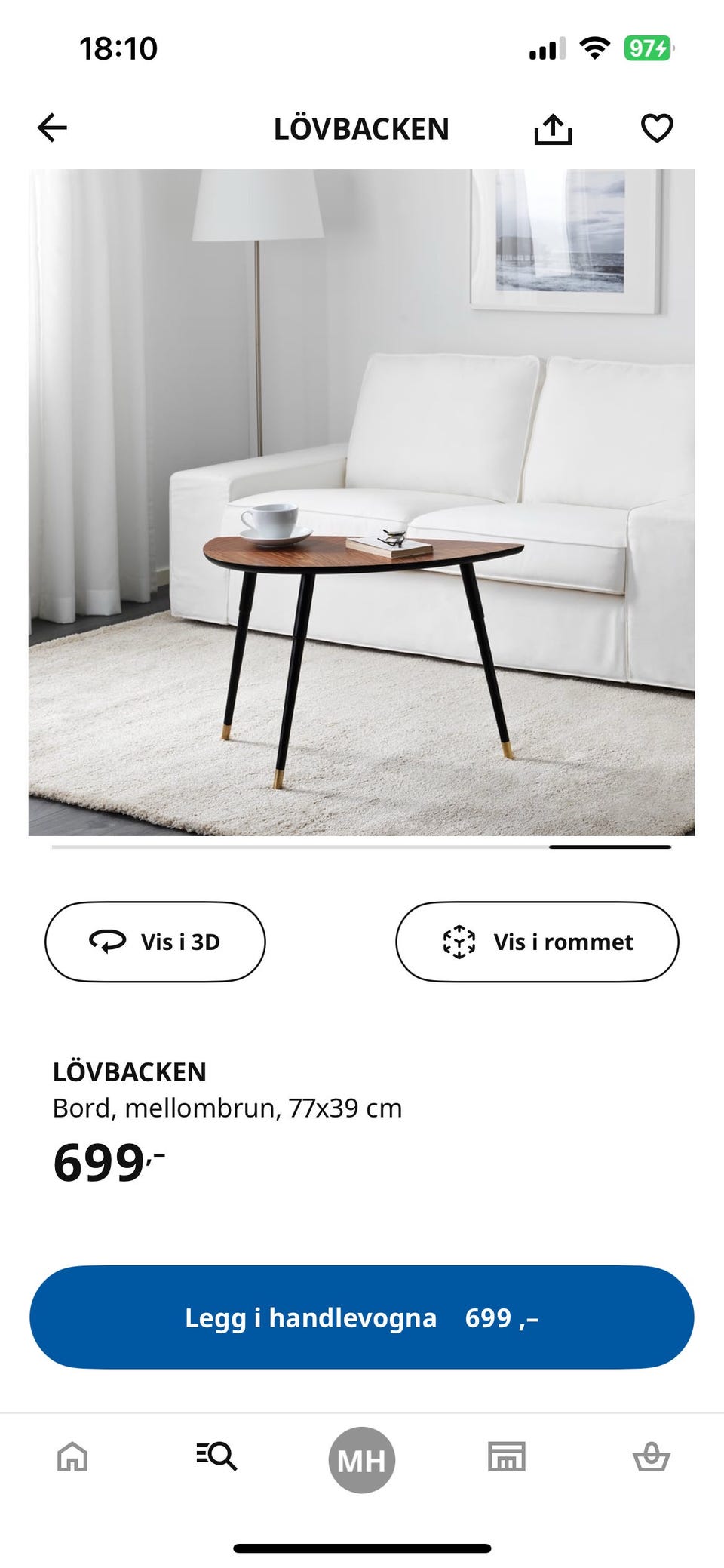This screenshot has height=1568, width=724.
Task: Tap the LÖVBACKEN product title text
Action: [130, 1071]
